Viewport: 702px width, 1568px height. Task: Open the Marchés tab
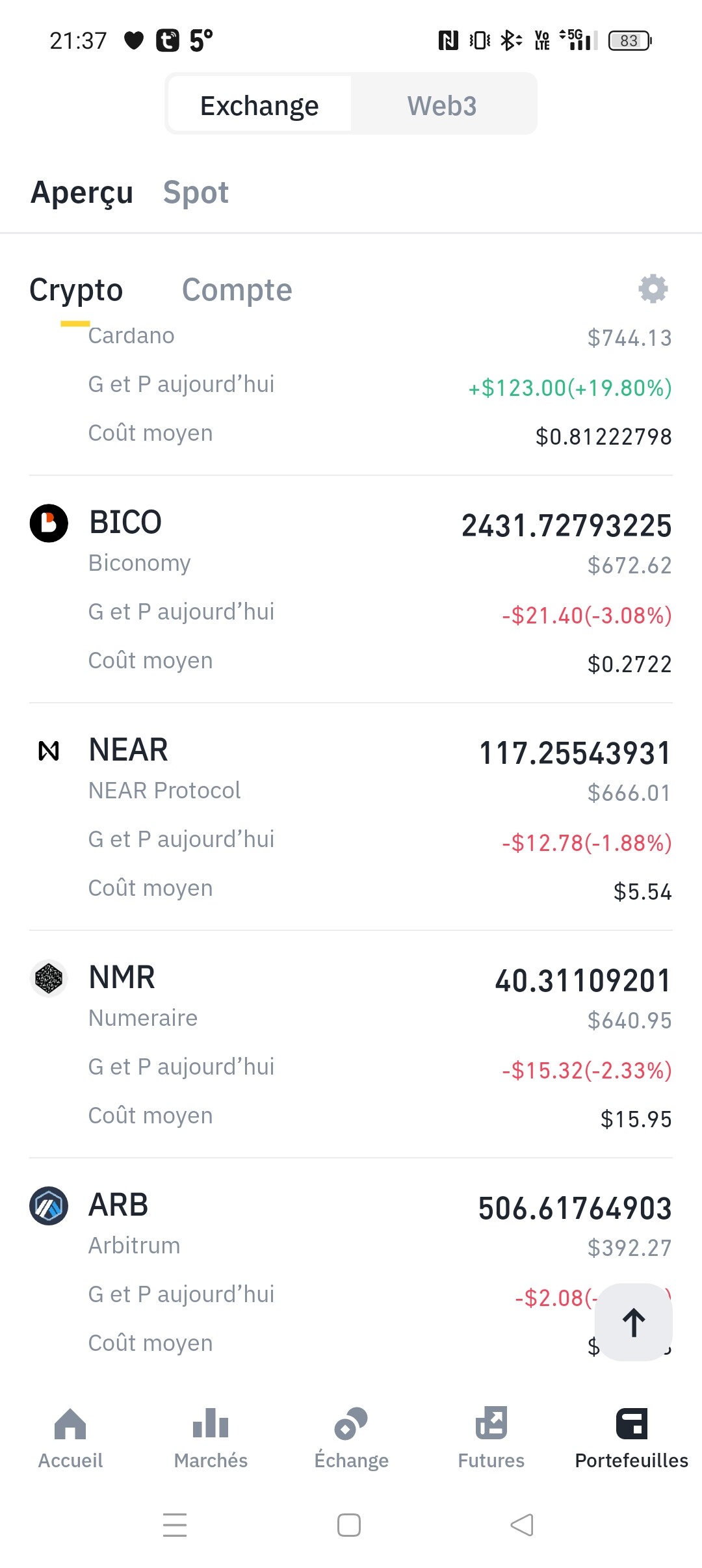coord(211,1439)
